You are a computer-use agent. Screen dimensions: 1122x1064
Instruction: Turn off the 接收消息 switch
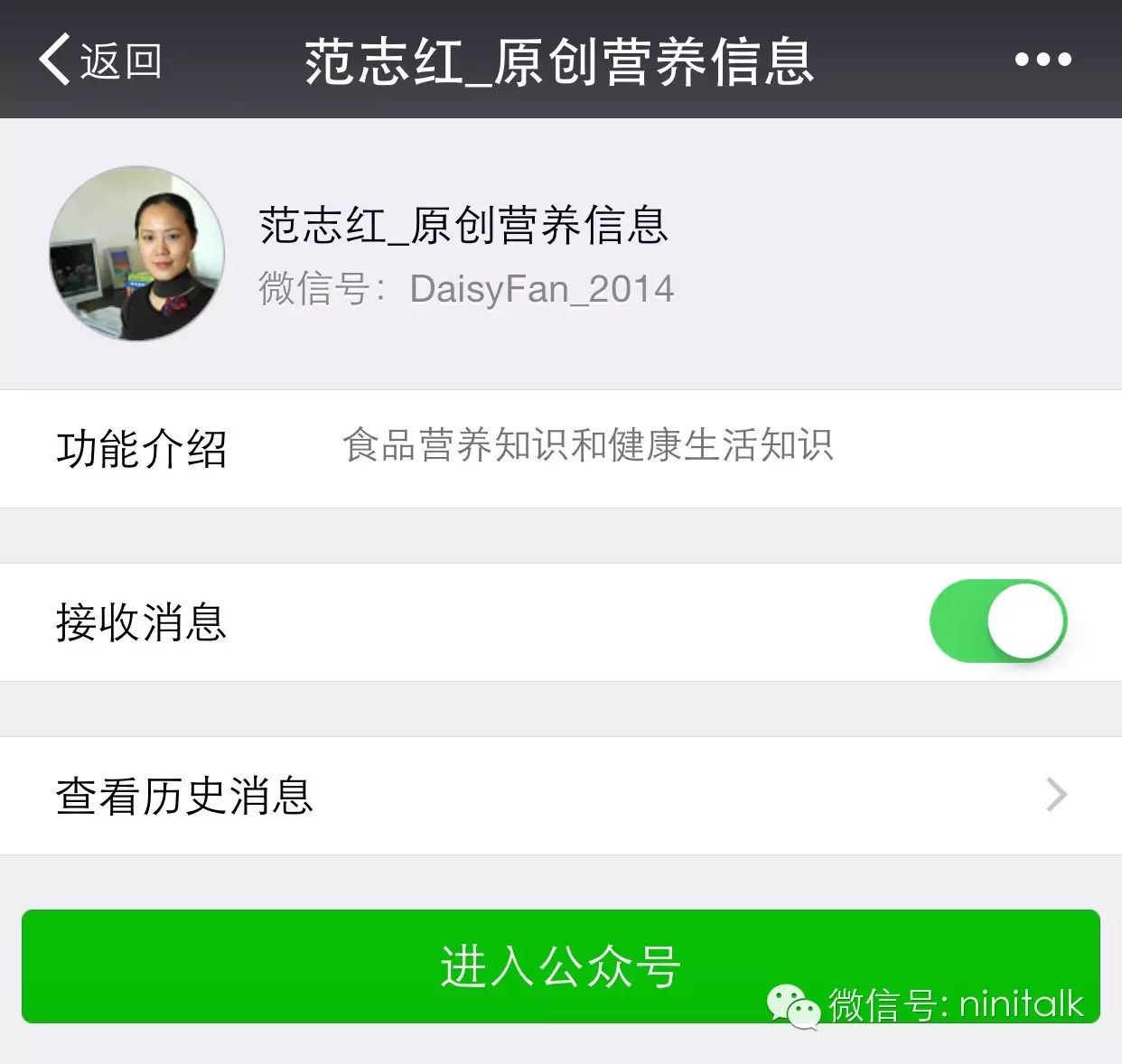[998, 621]
